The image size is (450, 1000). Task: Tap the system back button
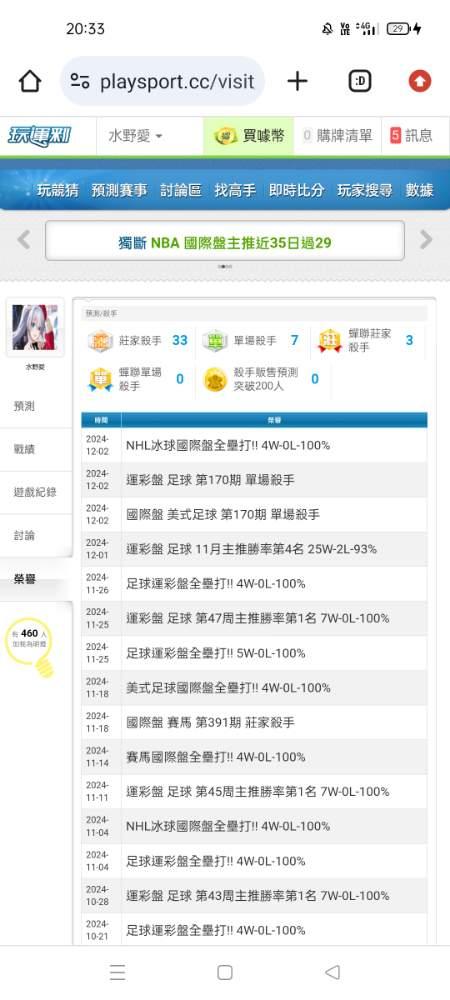click(332, 972)
